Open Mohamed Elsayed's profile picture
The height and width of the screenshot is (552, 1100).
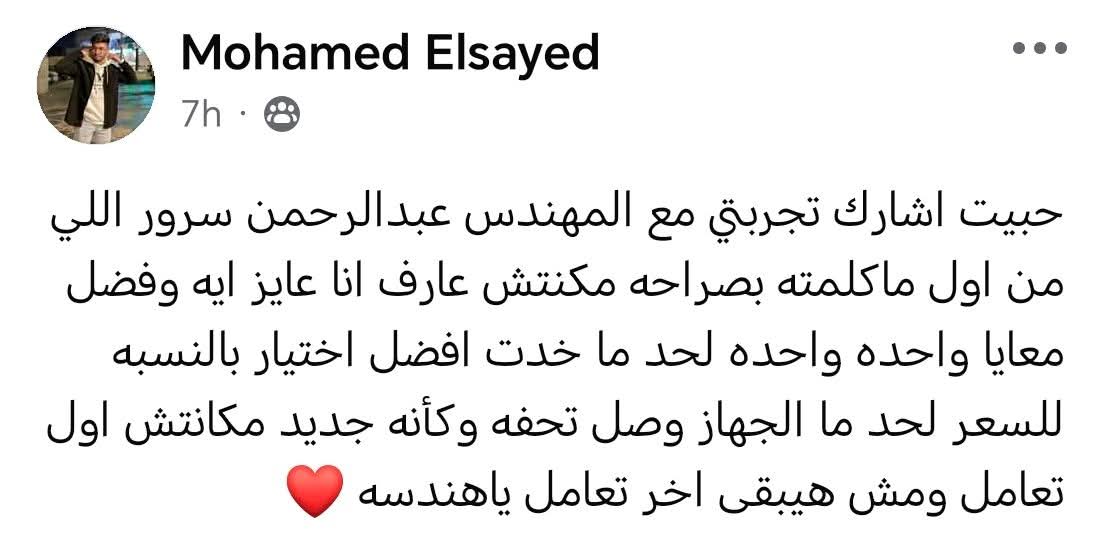pos(96,87)
